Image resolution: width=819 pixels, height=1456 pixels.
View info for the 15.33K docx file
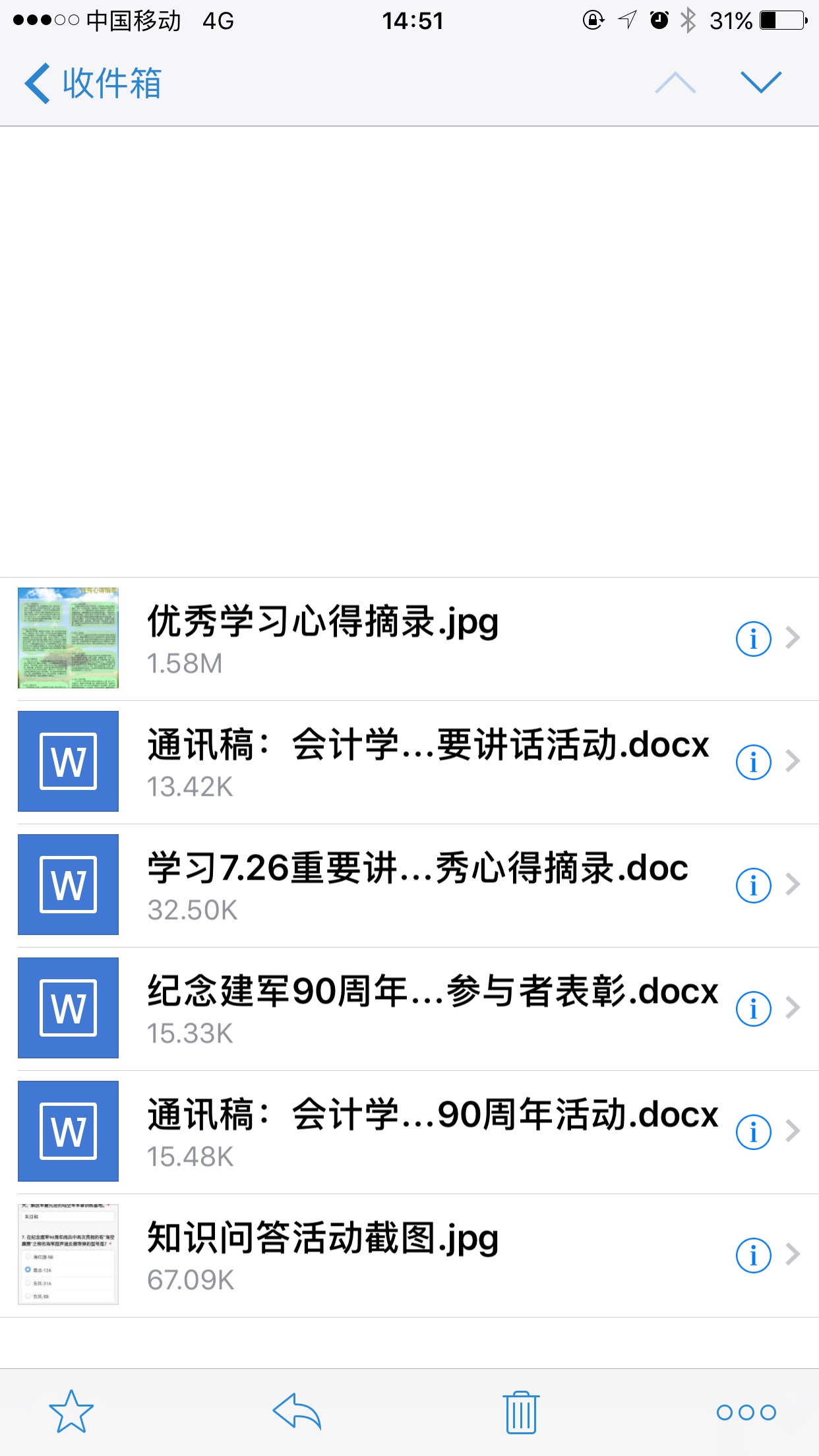pos(753,1008)
